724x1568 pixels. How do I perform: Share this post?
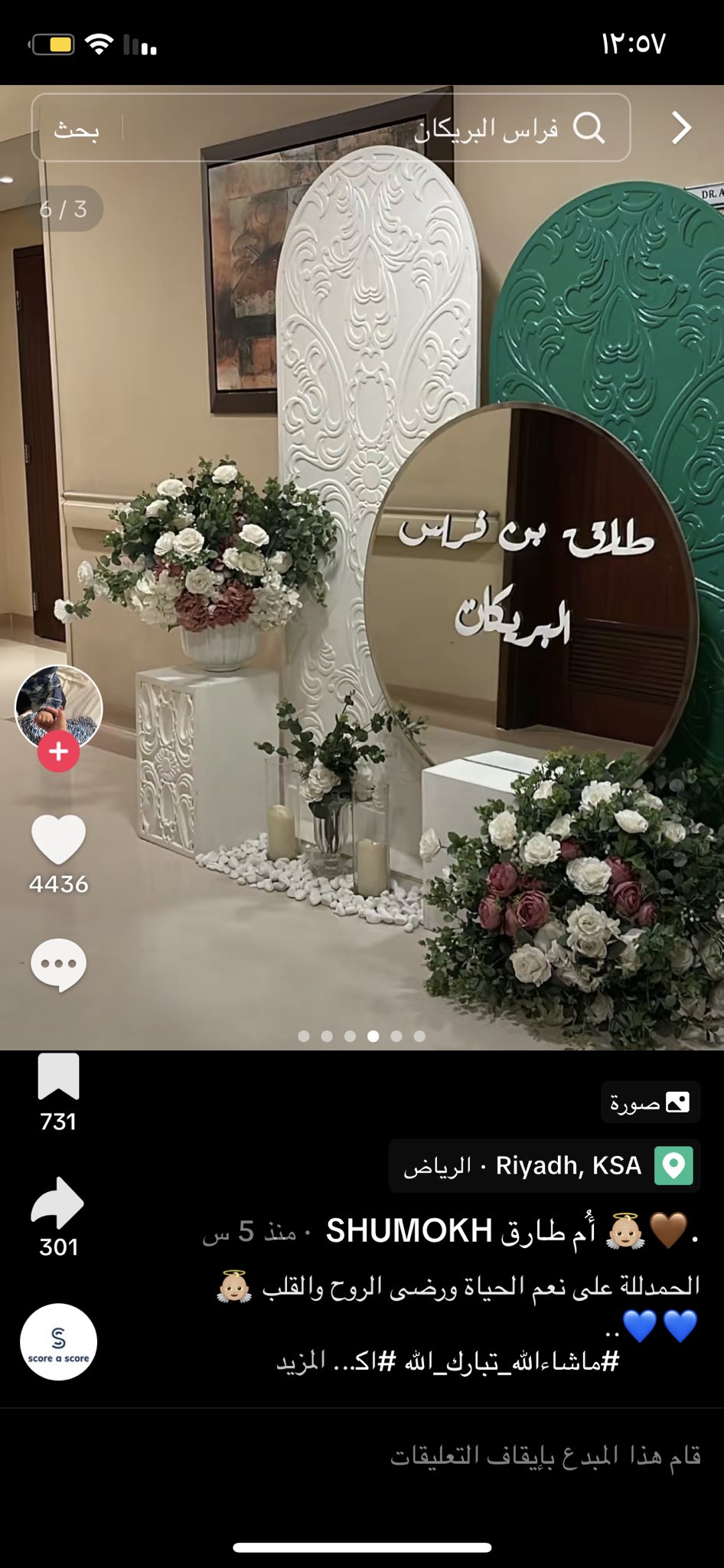[58, 1204]
